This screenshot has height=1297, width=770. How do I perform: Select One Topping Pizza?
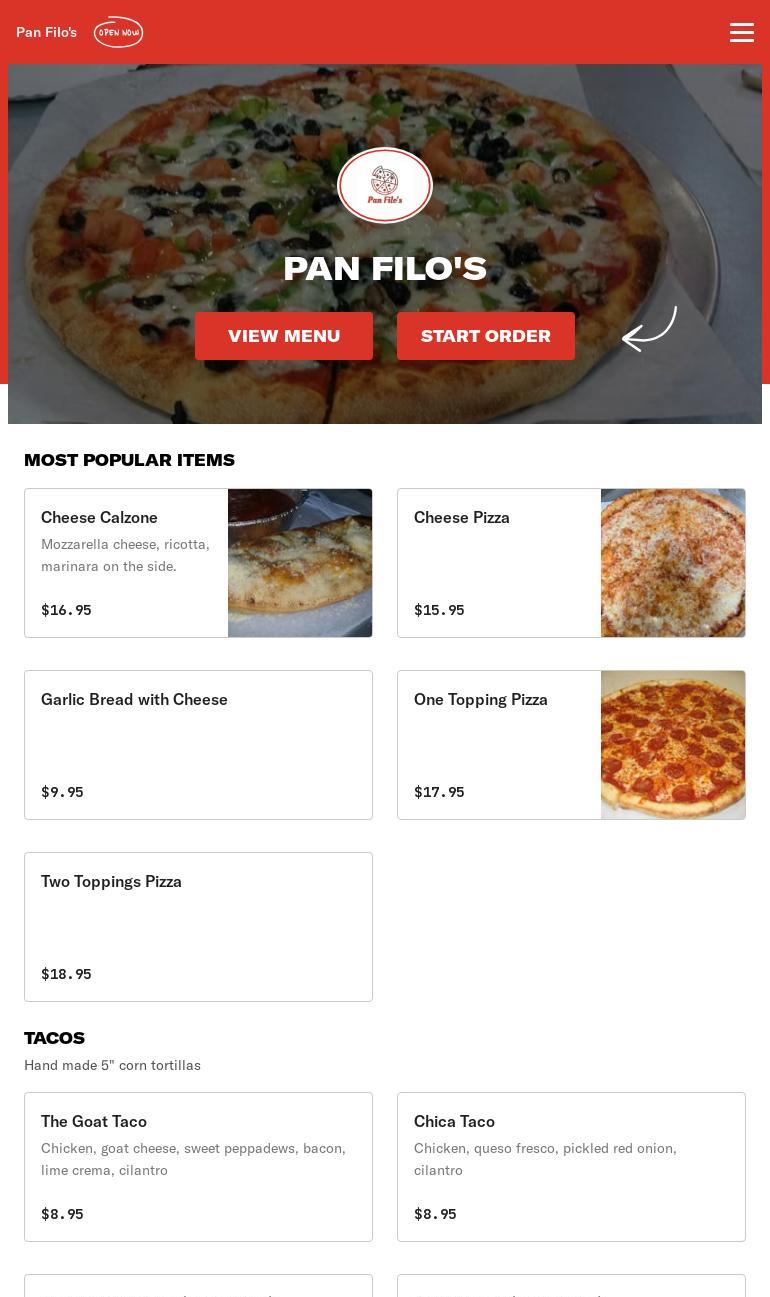pos(570,744)
